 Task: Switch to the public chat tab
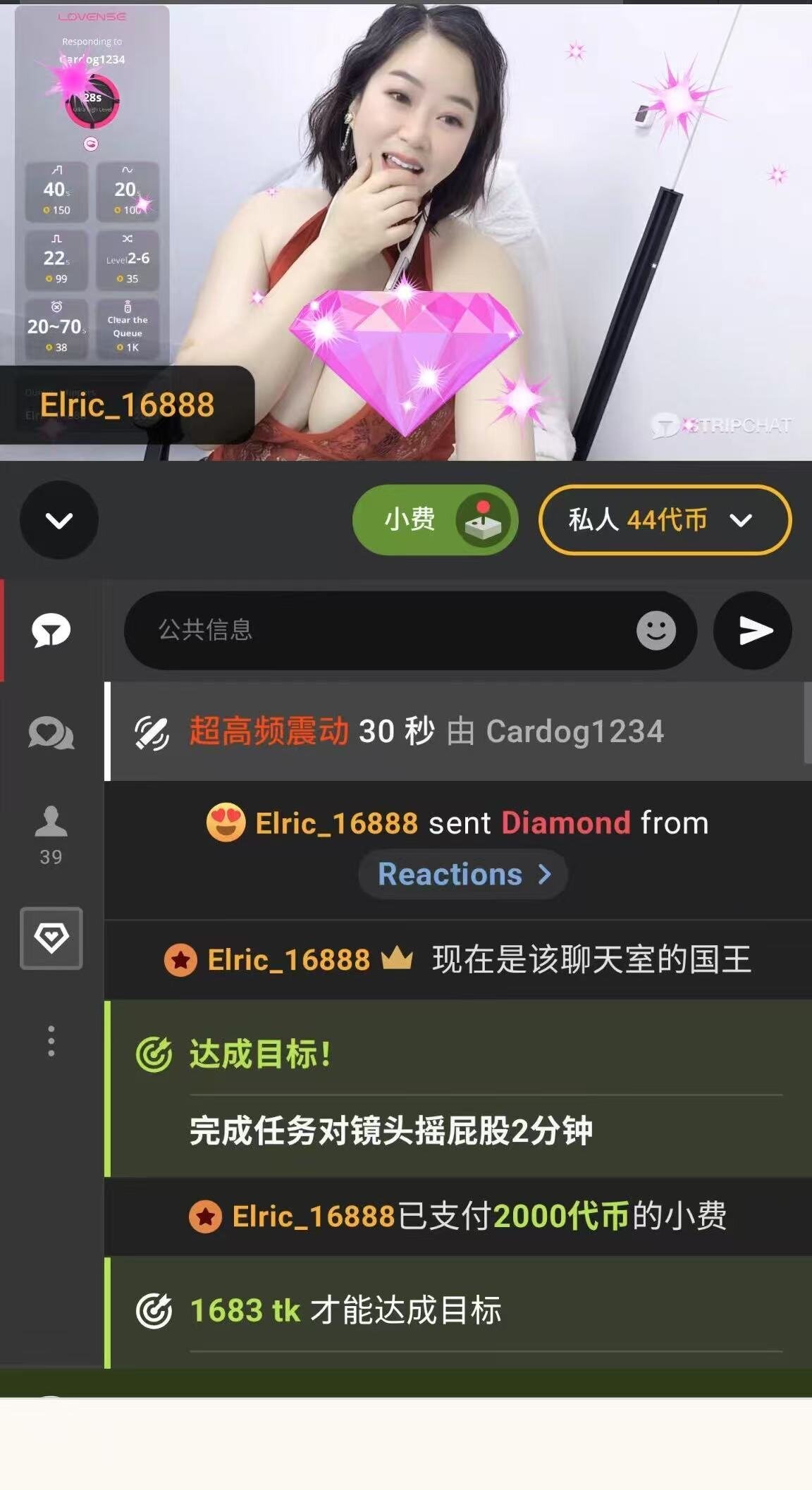(x=51, y=630)
